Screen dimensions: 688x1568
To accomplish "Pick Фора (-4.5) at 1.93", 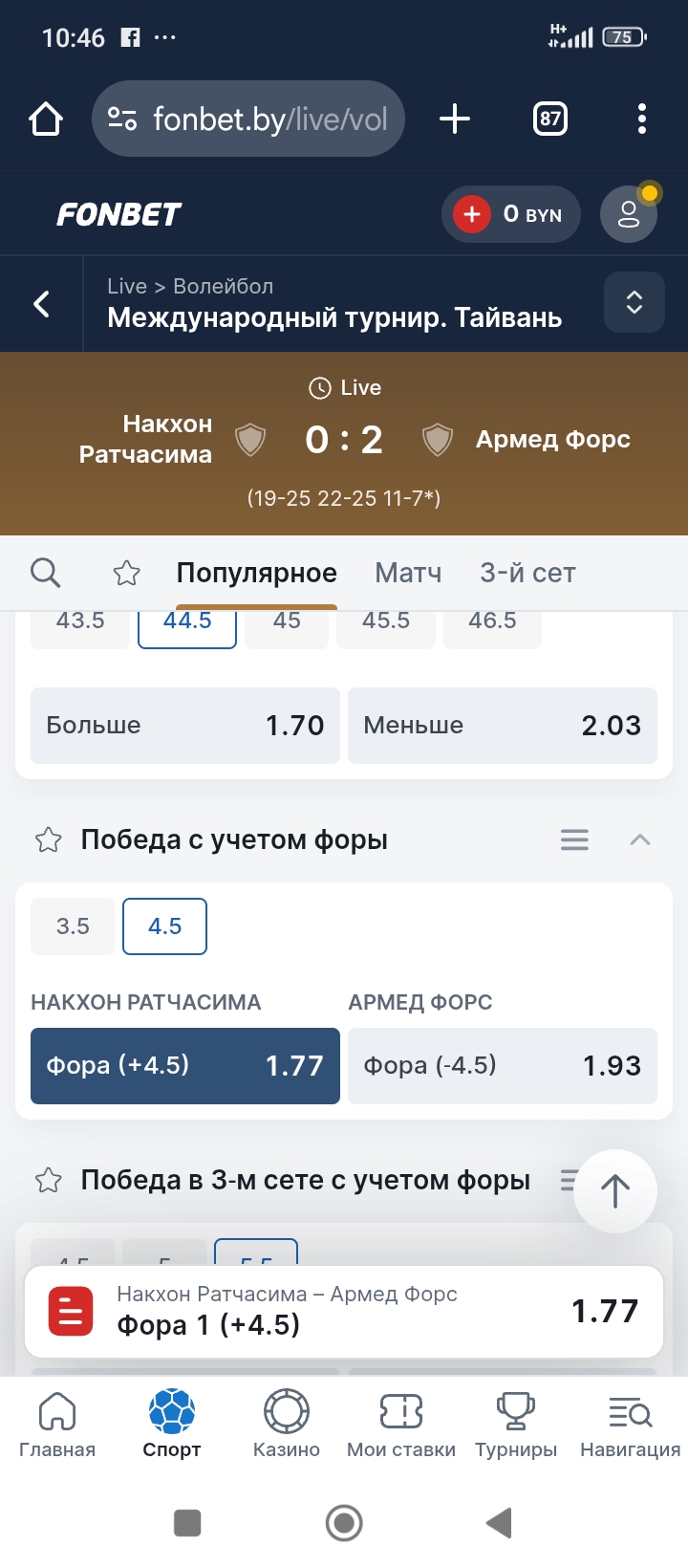I will click(x=502, y=1066).
